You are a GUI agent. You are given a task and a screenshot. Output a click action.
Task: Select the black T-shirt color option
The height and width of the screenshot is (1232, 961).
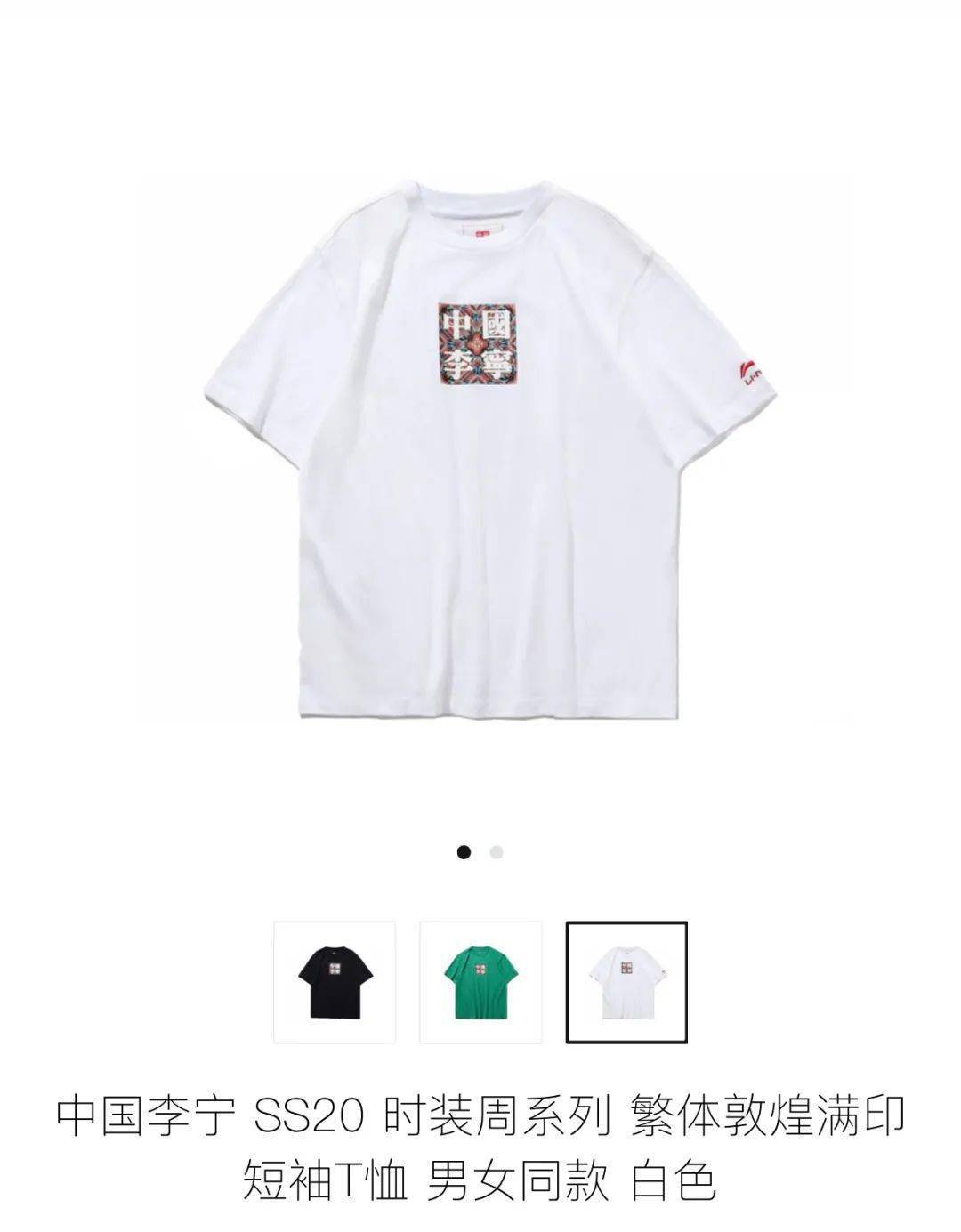click(x=335, y=982)
